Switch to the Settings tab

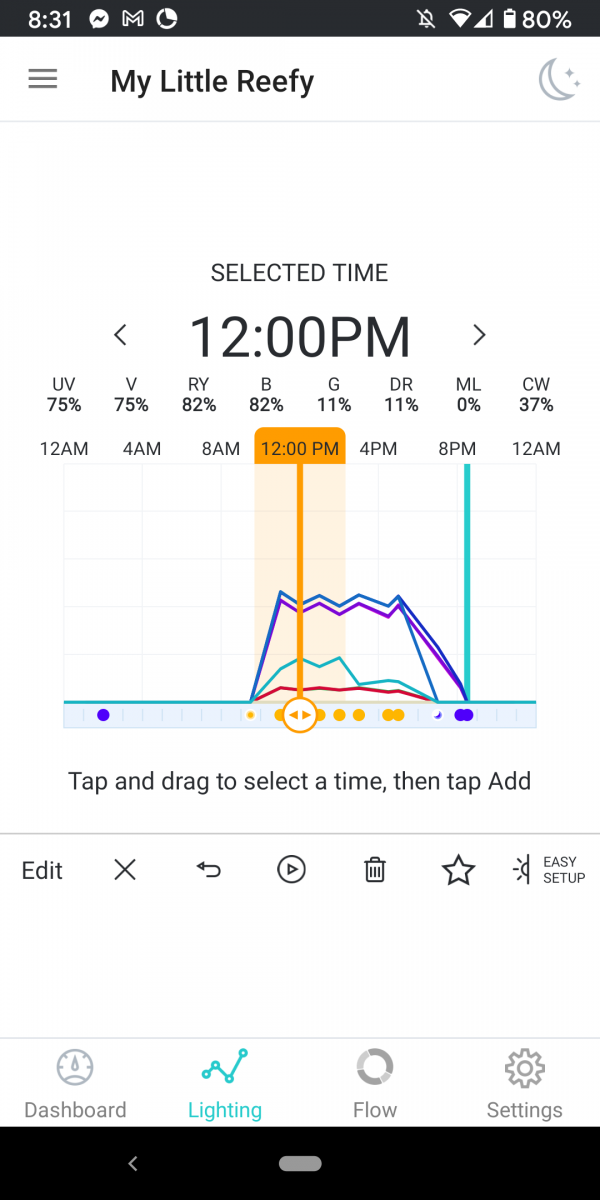pyautogui.click(x=524, y=1084)
